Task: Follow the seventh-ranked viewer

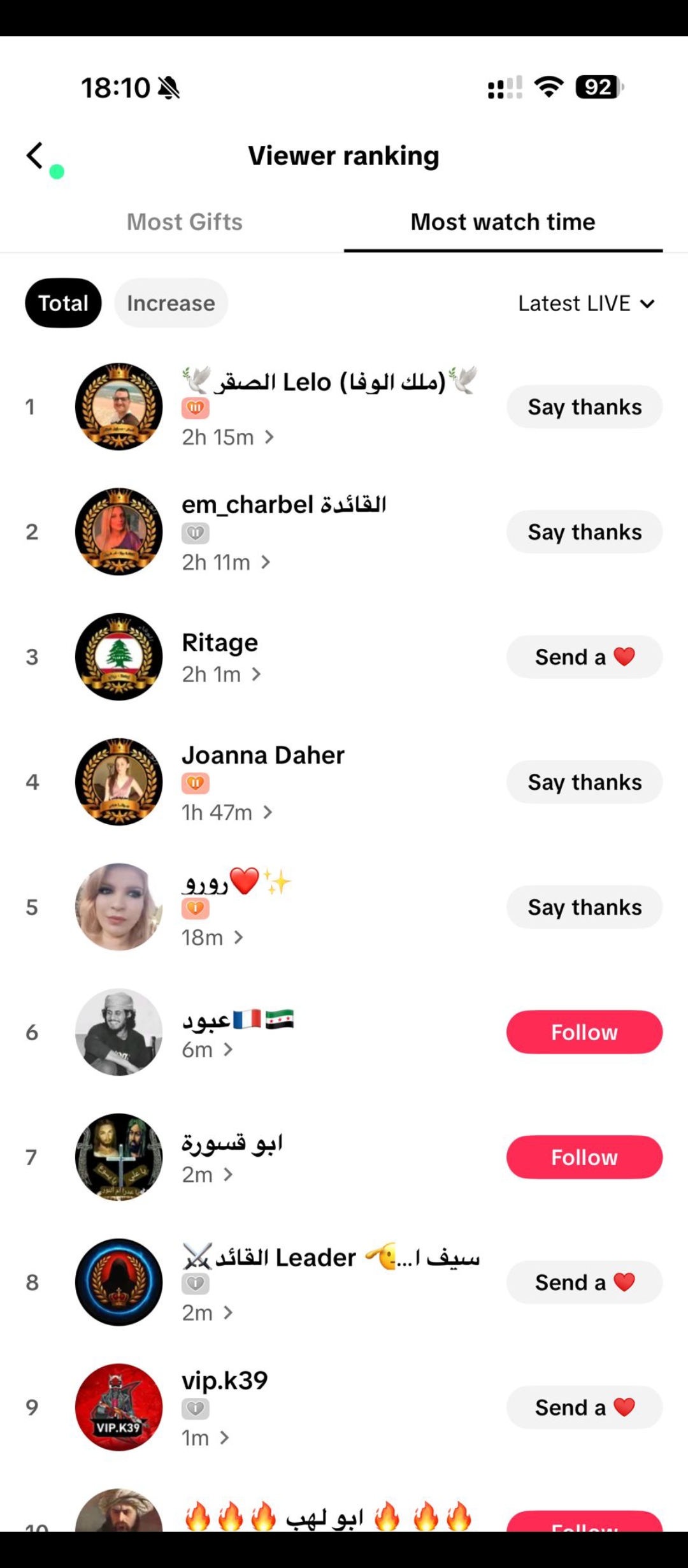Action: click(584, 1157)
